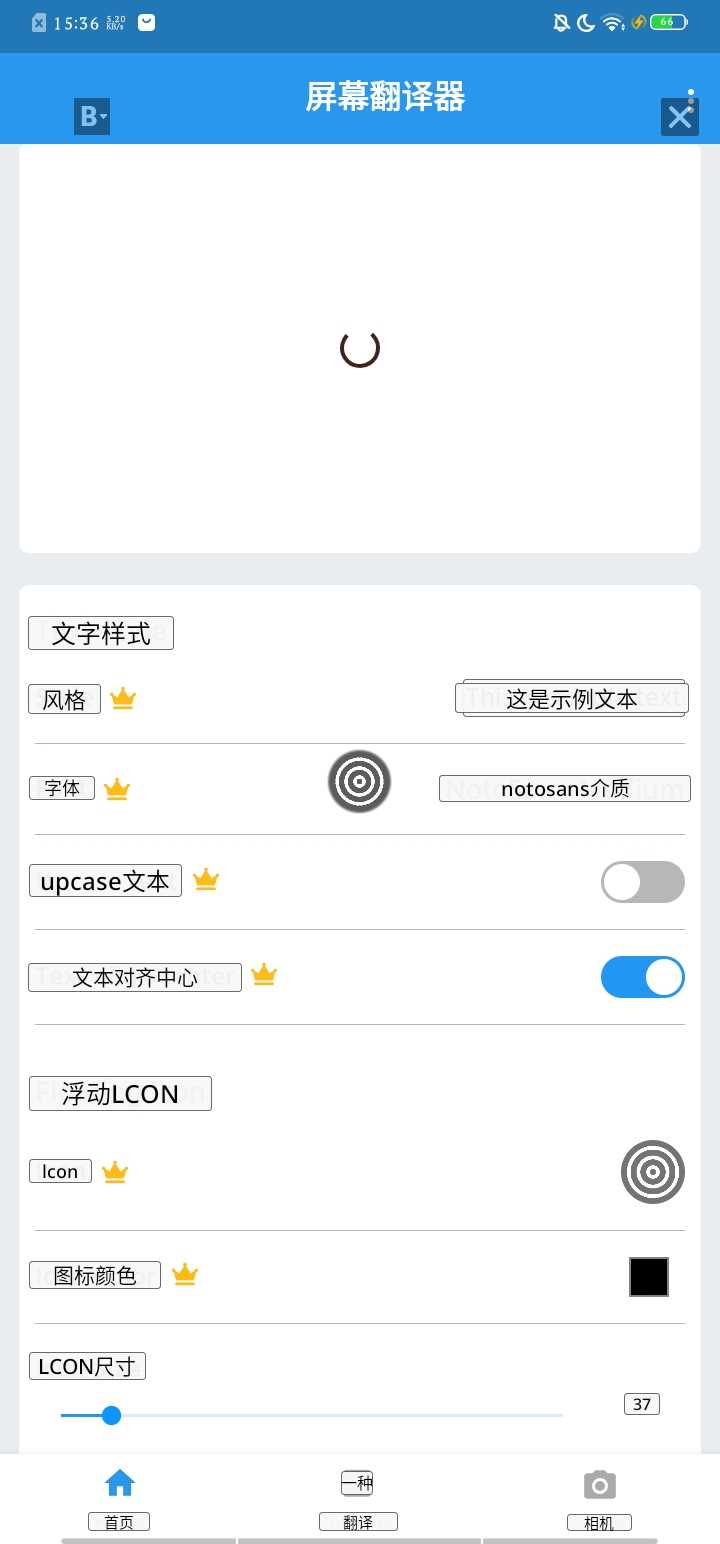Open the B language dropdown in header

pos(92,117)
